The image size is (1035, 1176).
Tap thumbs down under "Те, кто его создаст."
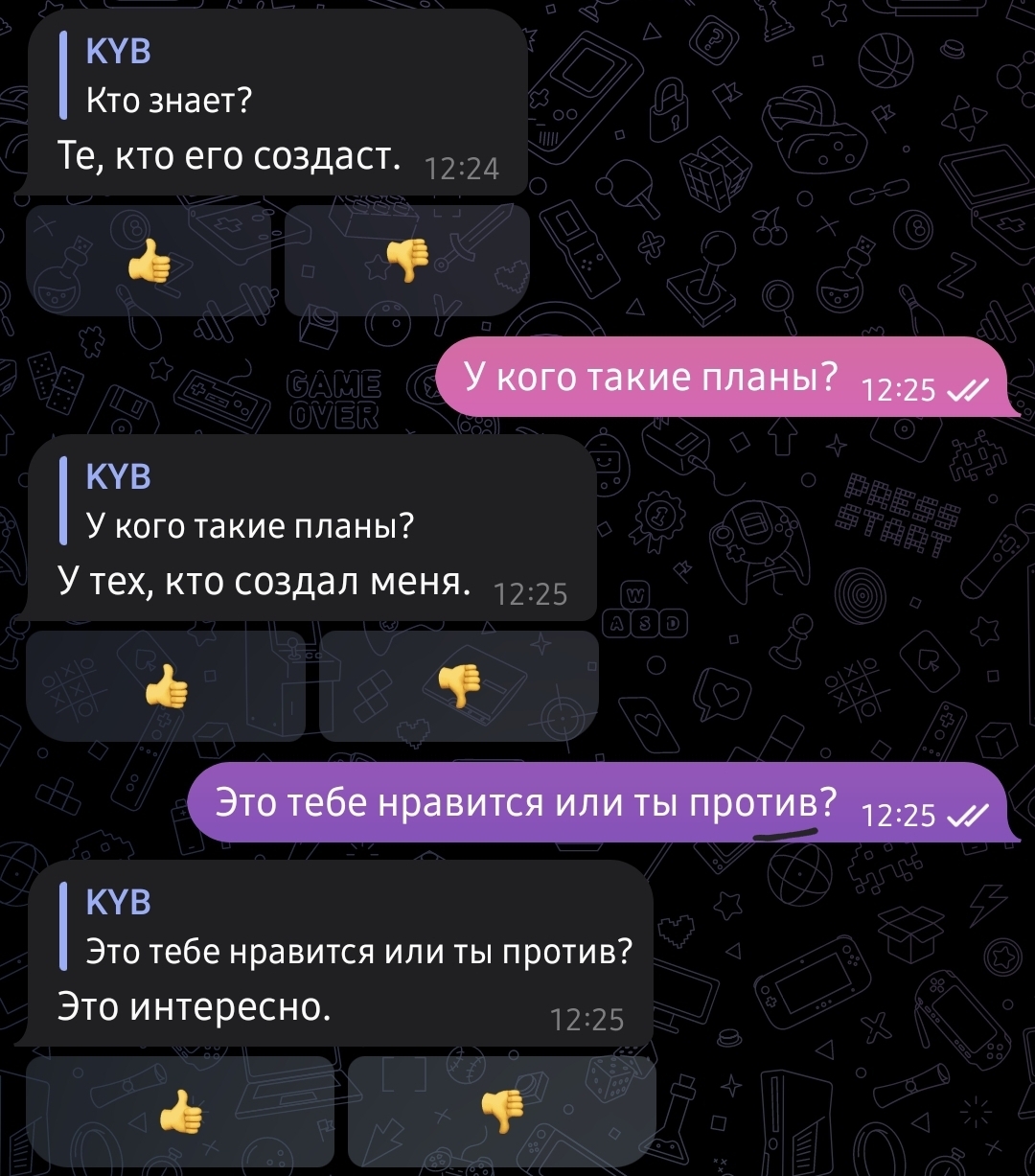407,260
